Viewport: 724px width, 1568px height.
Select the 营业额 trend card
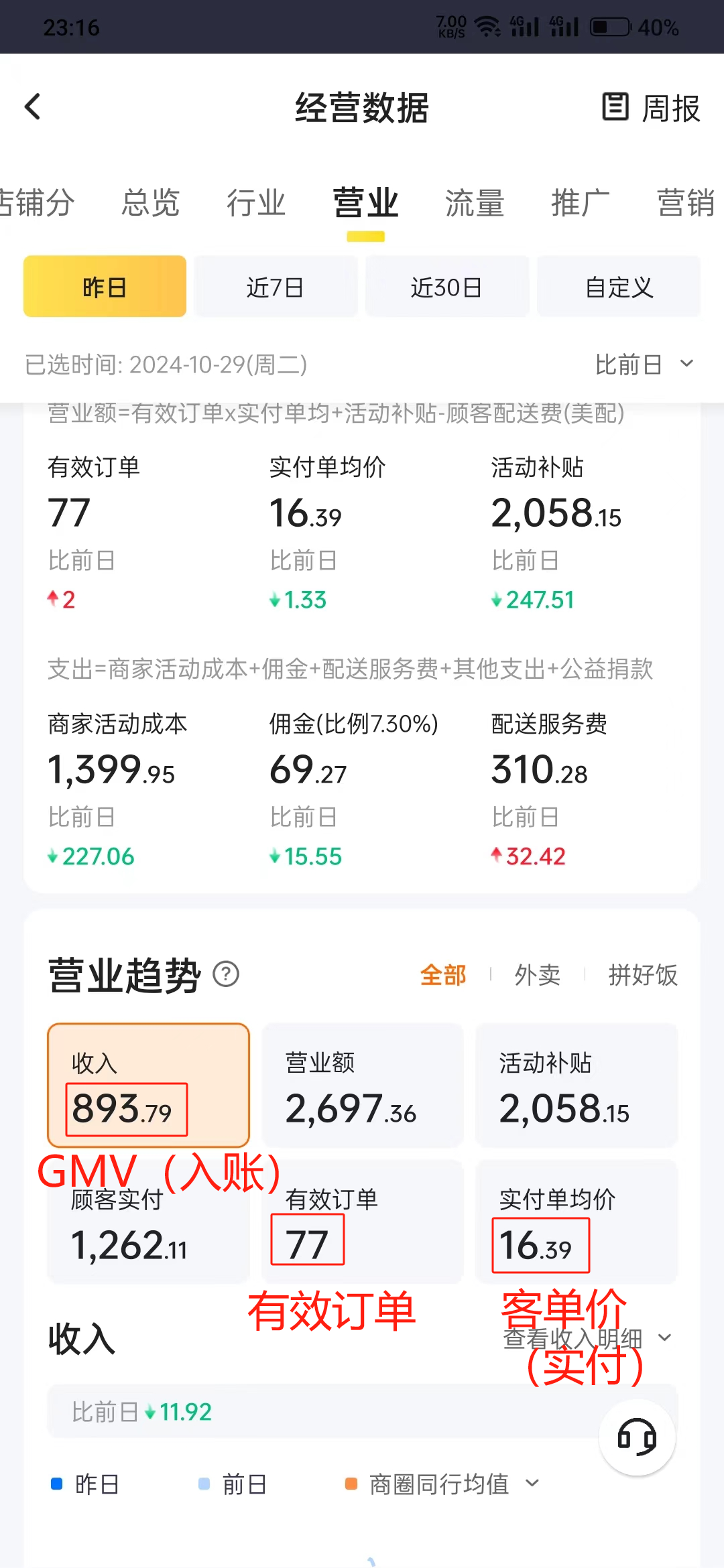pos(362,1086)
